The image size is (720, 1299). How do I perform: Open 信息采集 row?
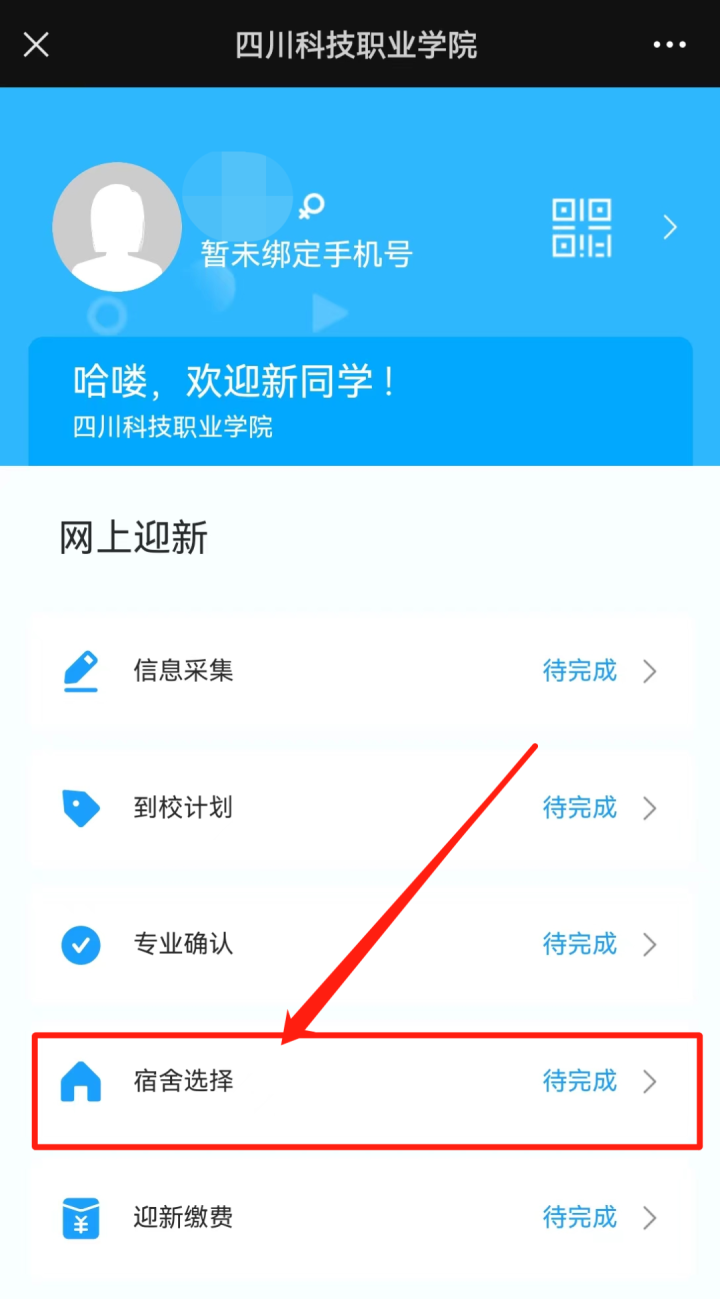coord(360,671)
